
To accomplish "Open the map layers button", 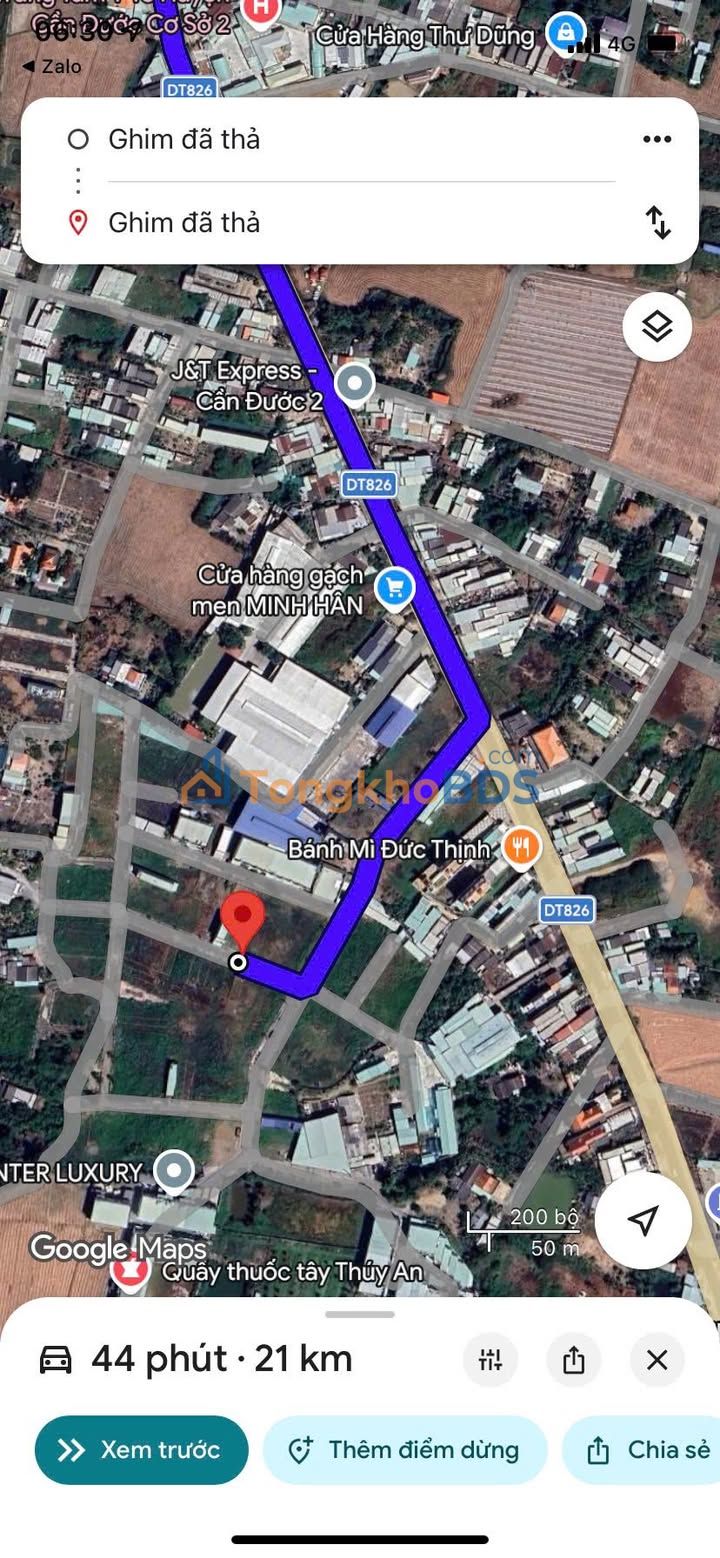I will pos(656,326).
